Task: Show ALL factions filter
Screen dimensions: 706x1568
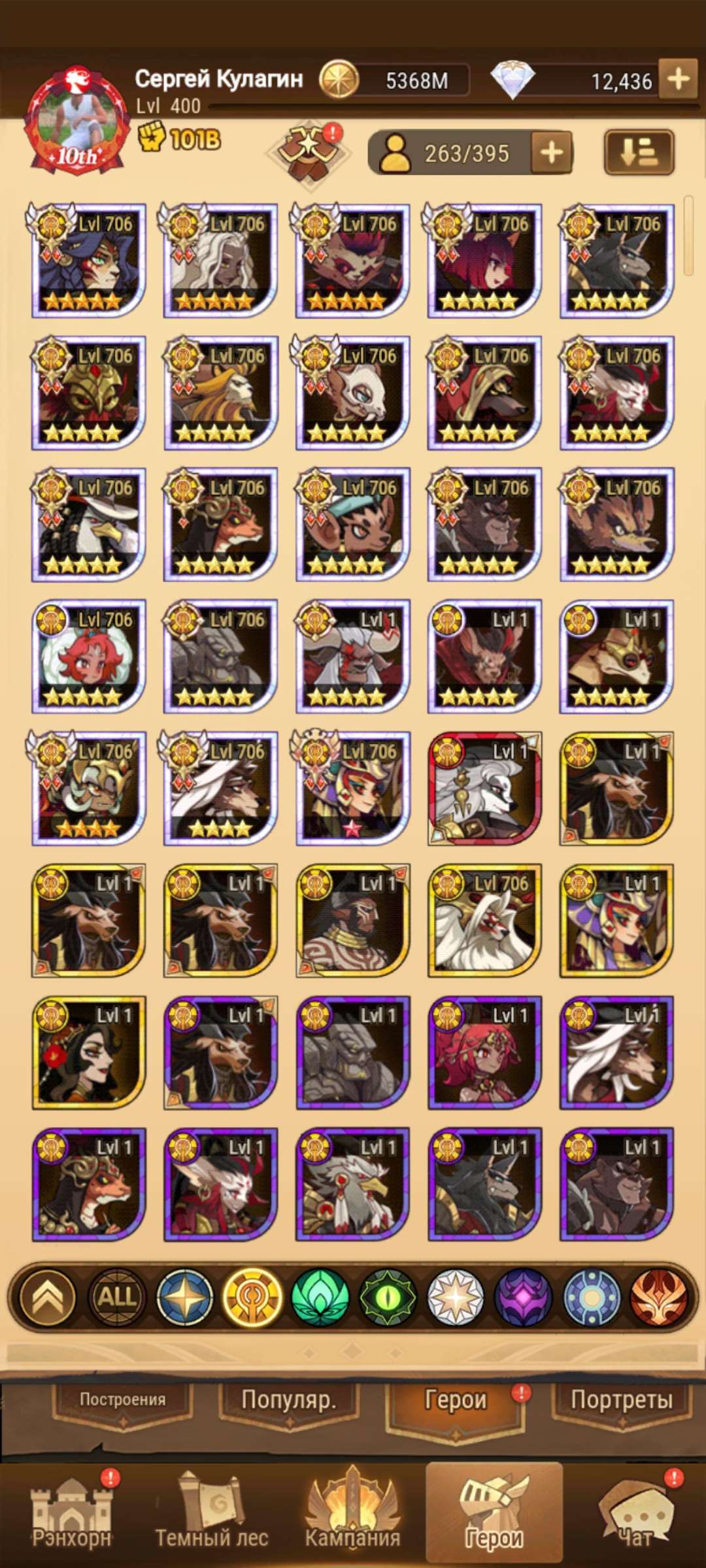Action: click(116, 1296)
